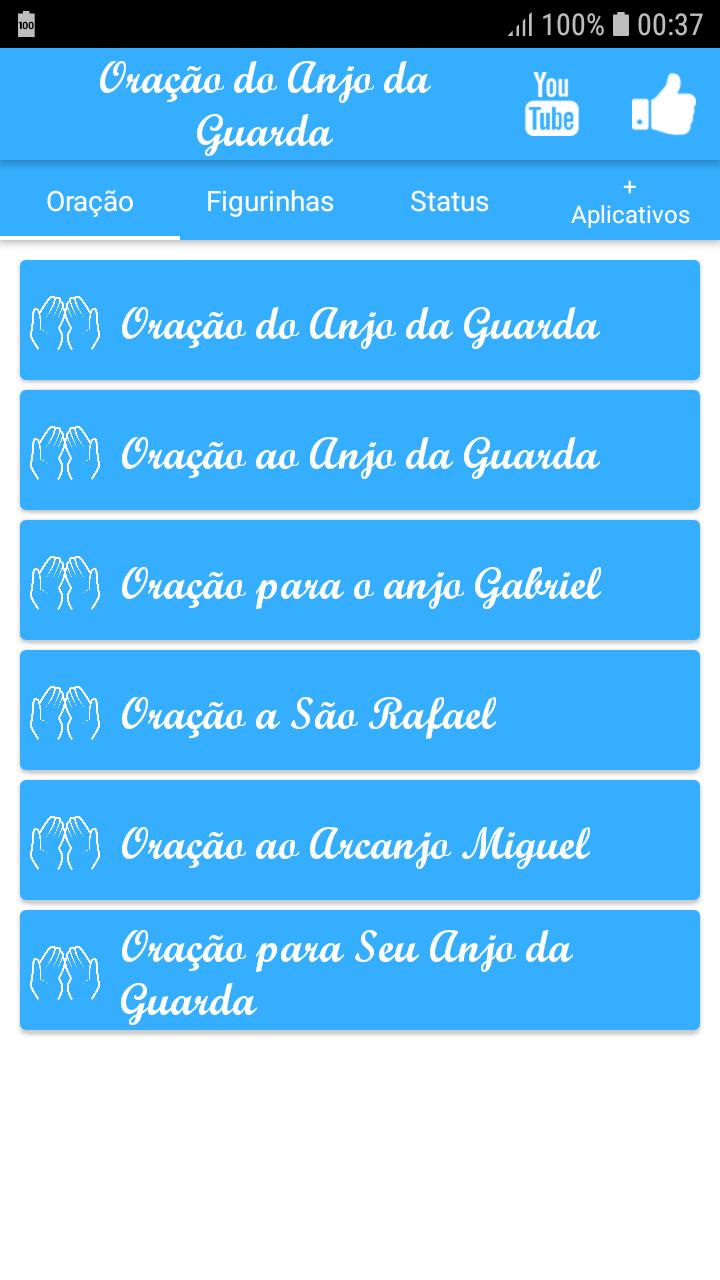Viewport: 720px width, 1280px height.
Task: Switch to the Figurinhas tab
Action: [x=270, y=201]
